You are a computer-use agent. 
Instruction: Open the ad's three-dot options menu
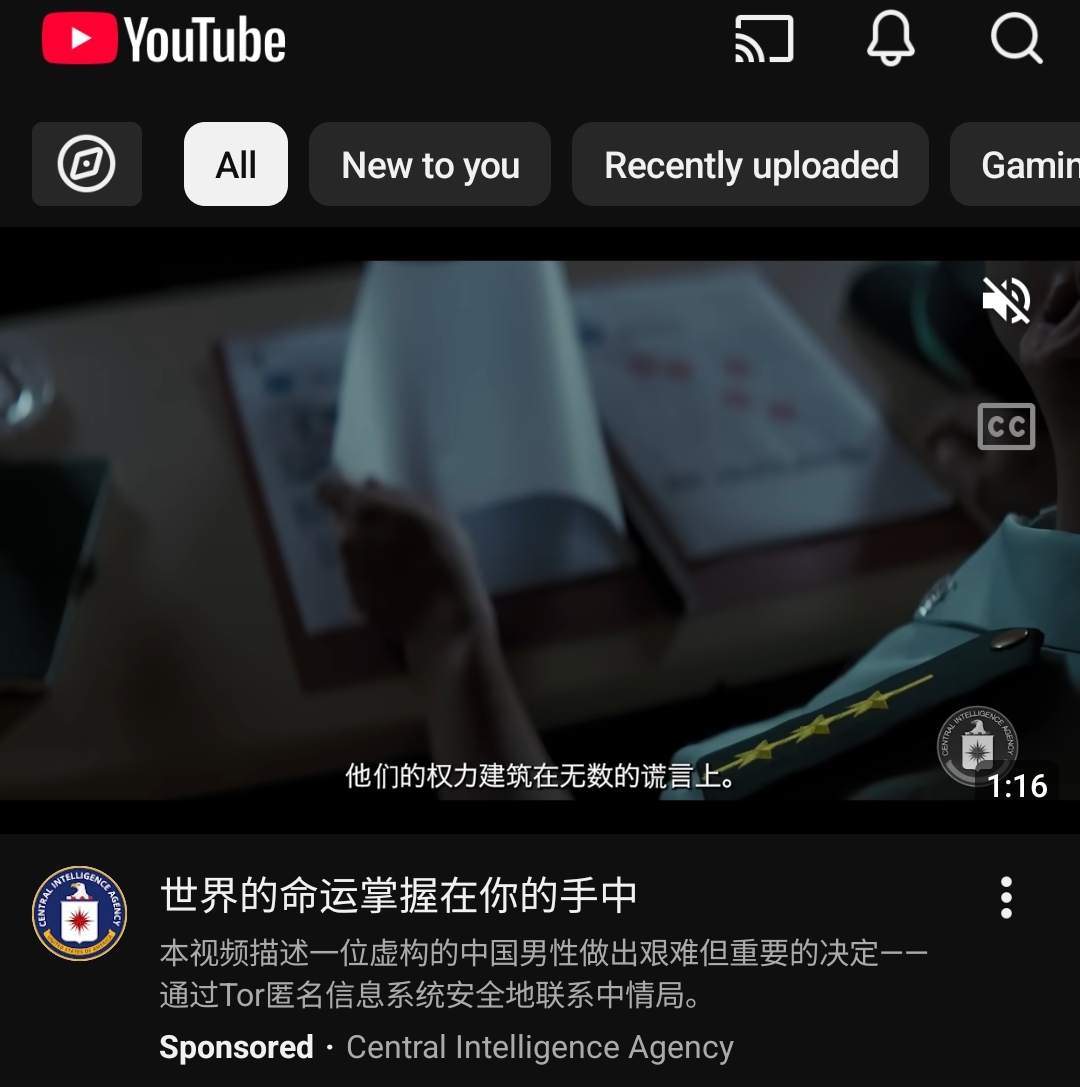pos(1006,897)
